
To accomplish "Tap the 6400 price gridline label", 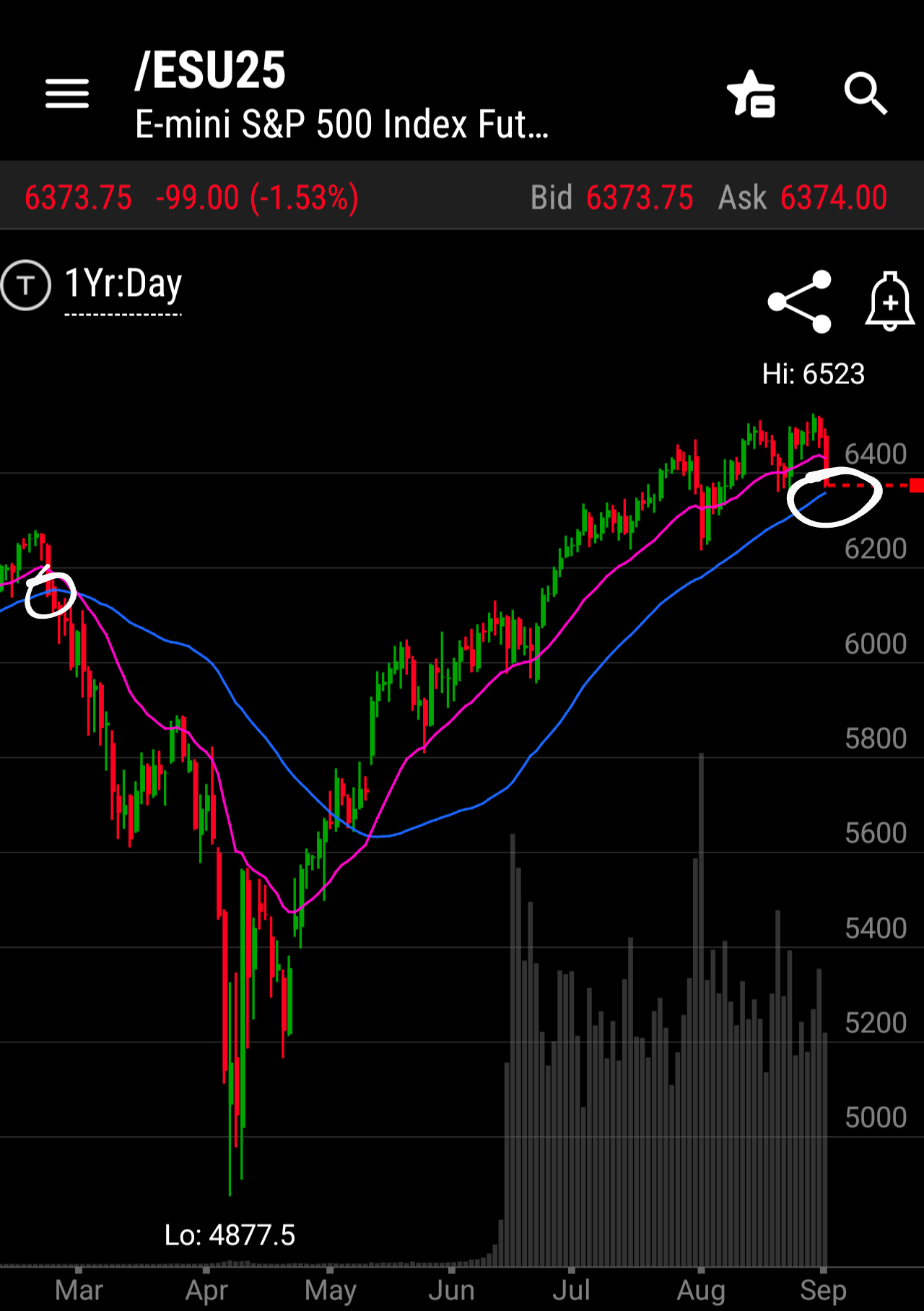I will (x=874, y=454).
